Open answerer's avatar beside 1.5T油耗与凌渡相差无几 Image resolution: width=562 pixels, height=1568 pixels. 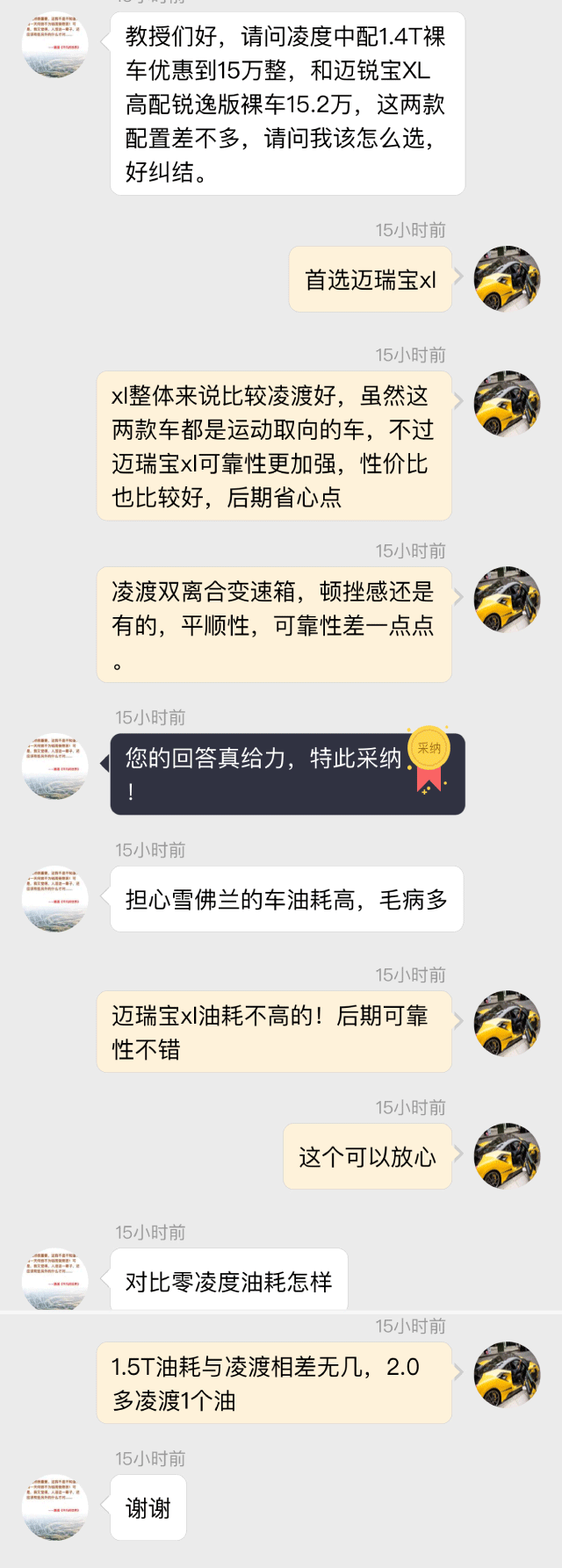(x=507, y=1374)
